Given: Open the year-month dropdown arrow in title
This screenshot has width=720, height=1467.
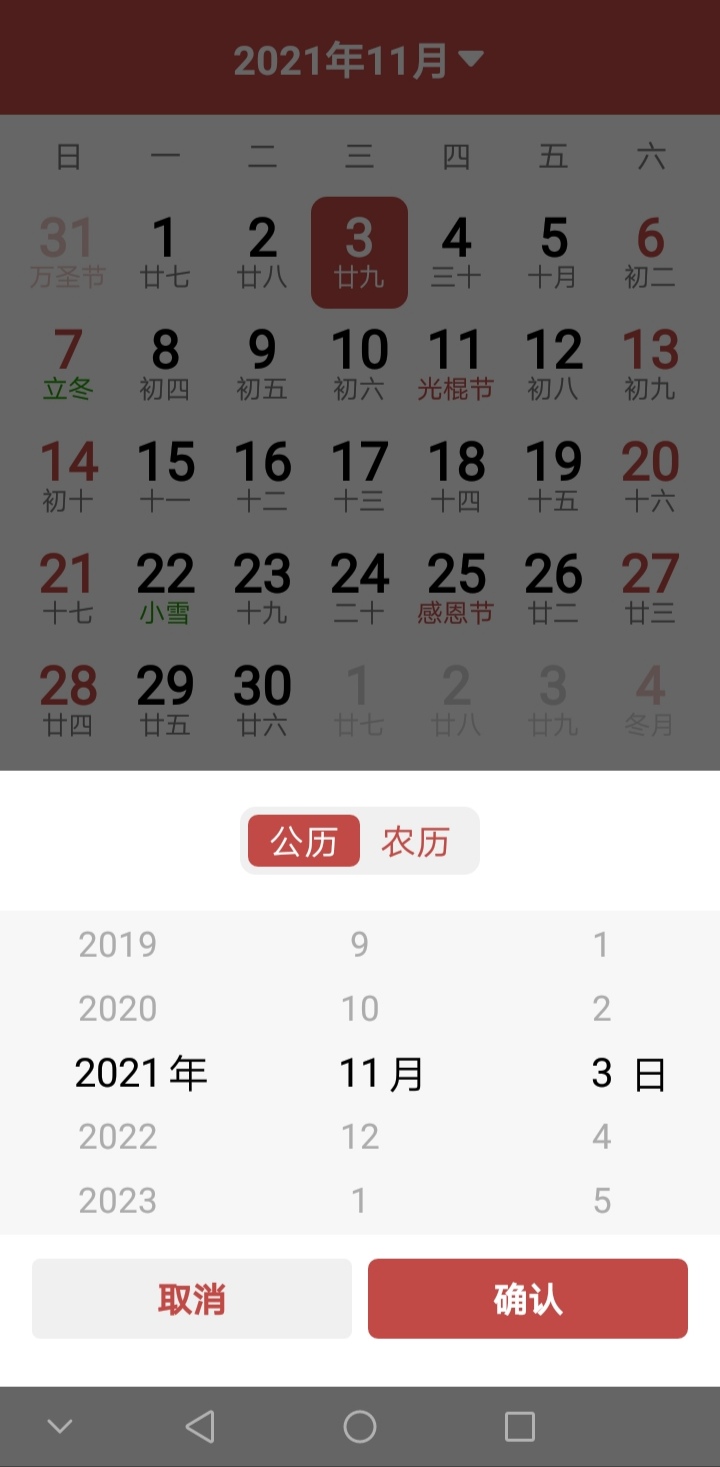Looking at the screenshot, I should [471, 58].
